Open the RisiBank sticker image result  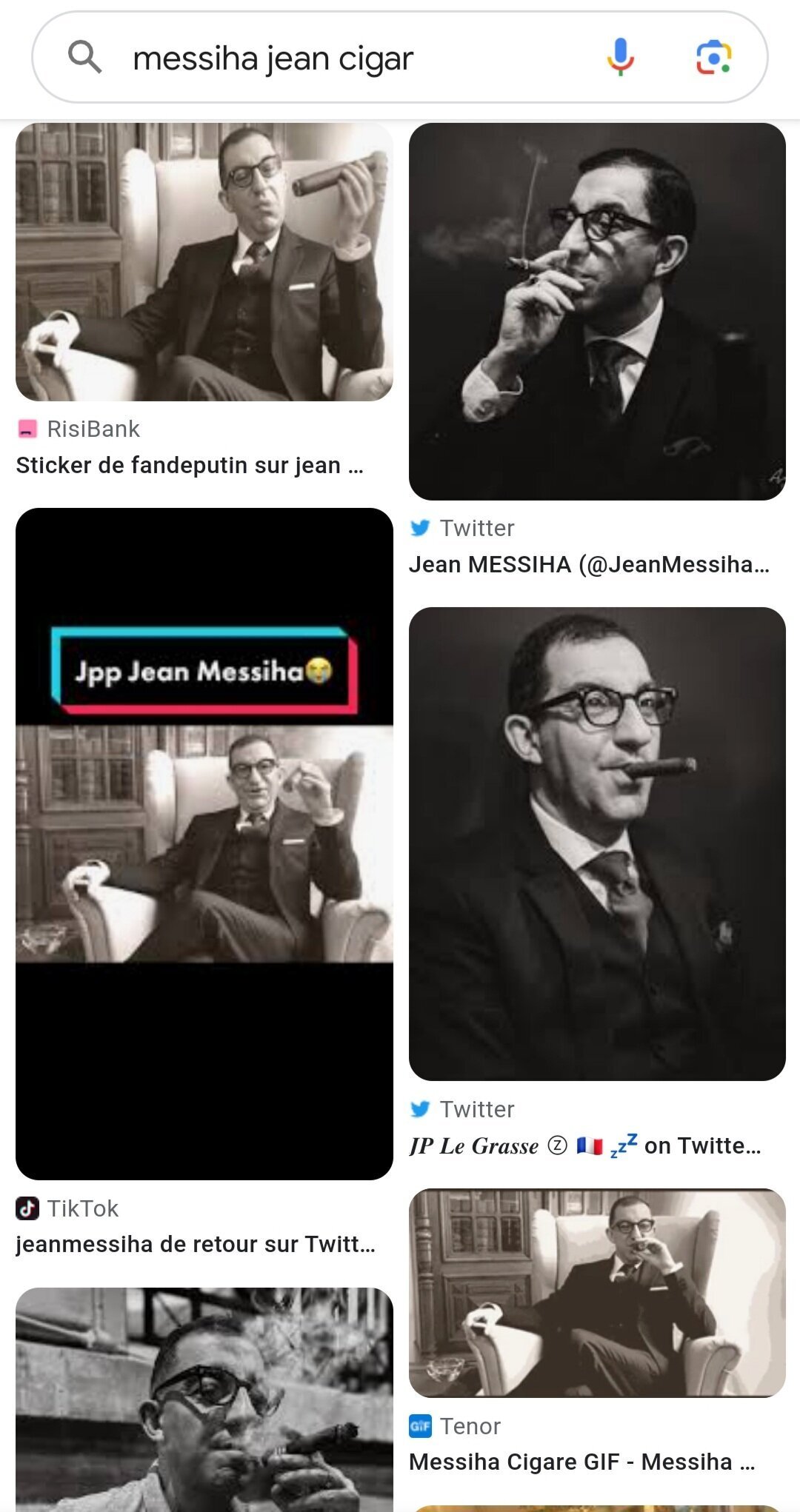[204, 261]
